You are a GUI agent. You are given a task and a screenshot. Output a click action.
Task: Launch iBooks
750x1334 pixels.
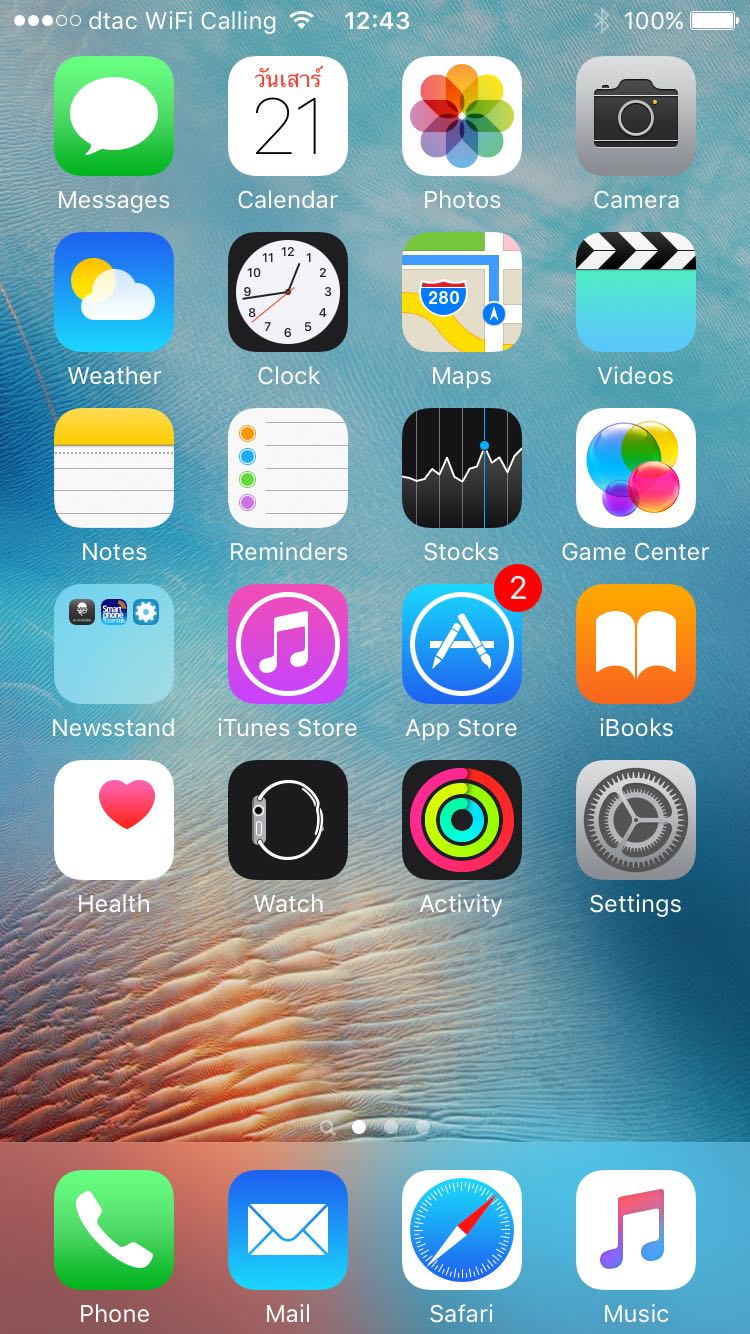tap(636, 644)
